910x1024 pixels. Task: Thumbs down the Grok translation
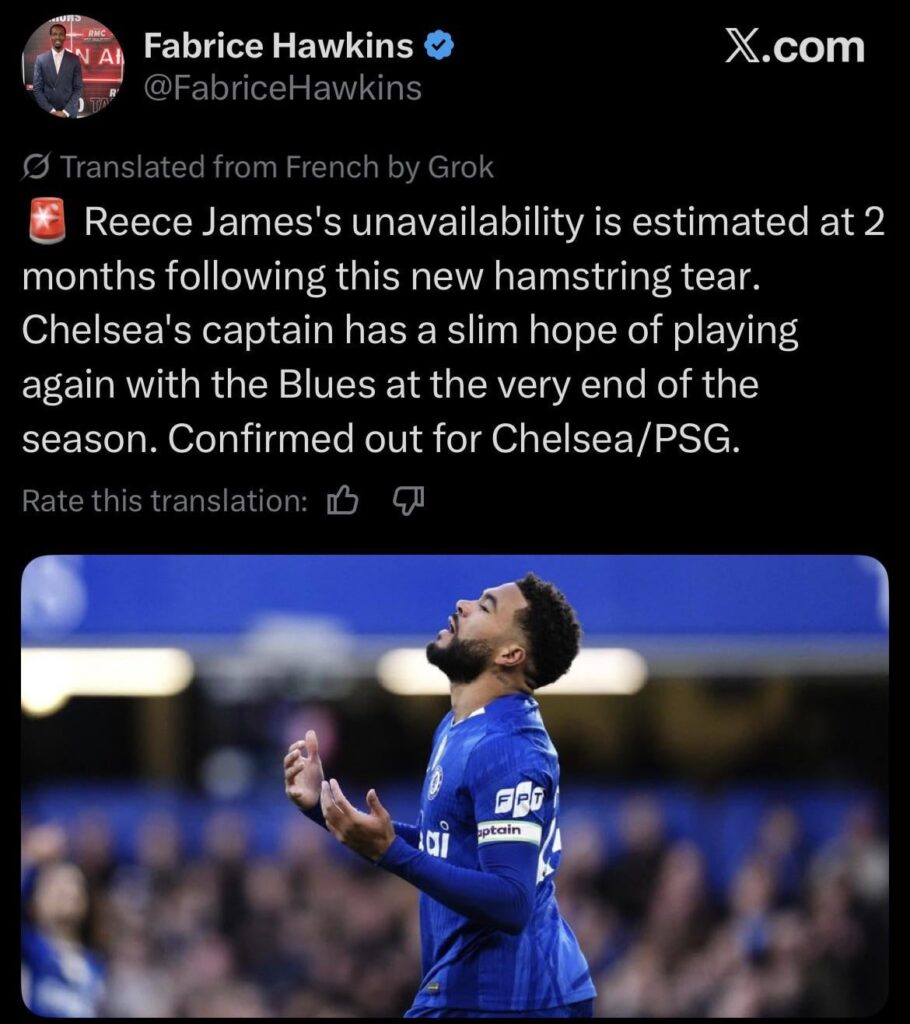point(408,500)
